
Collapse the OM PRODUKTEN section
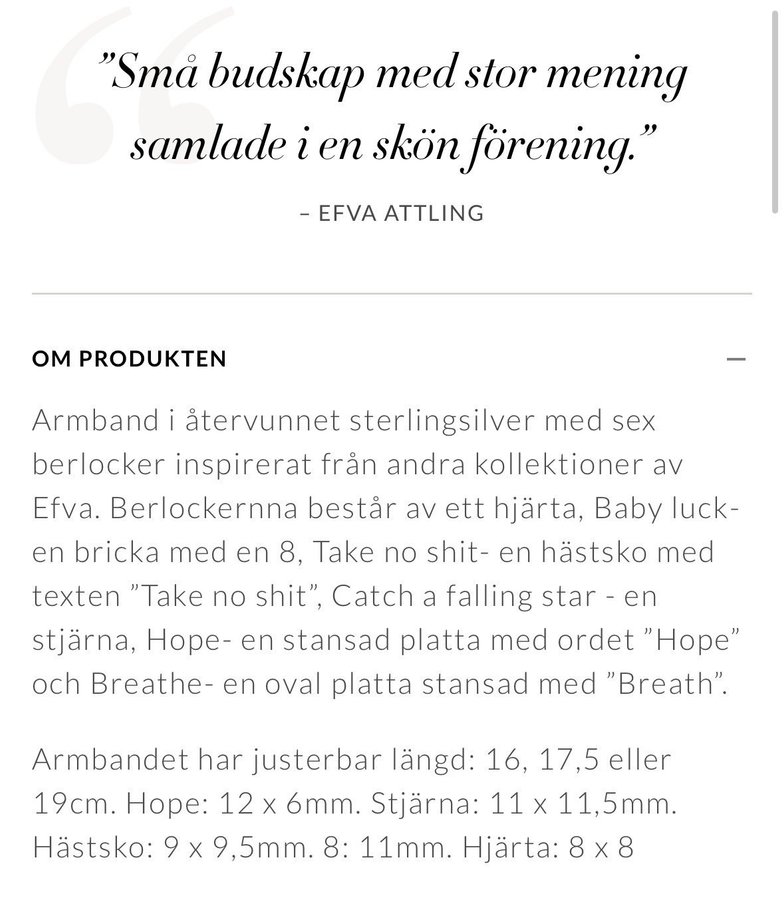(737, 359)
